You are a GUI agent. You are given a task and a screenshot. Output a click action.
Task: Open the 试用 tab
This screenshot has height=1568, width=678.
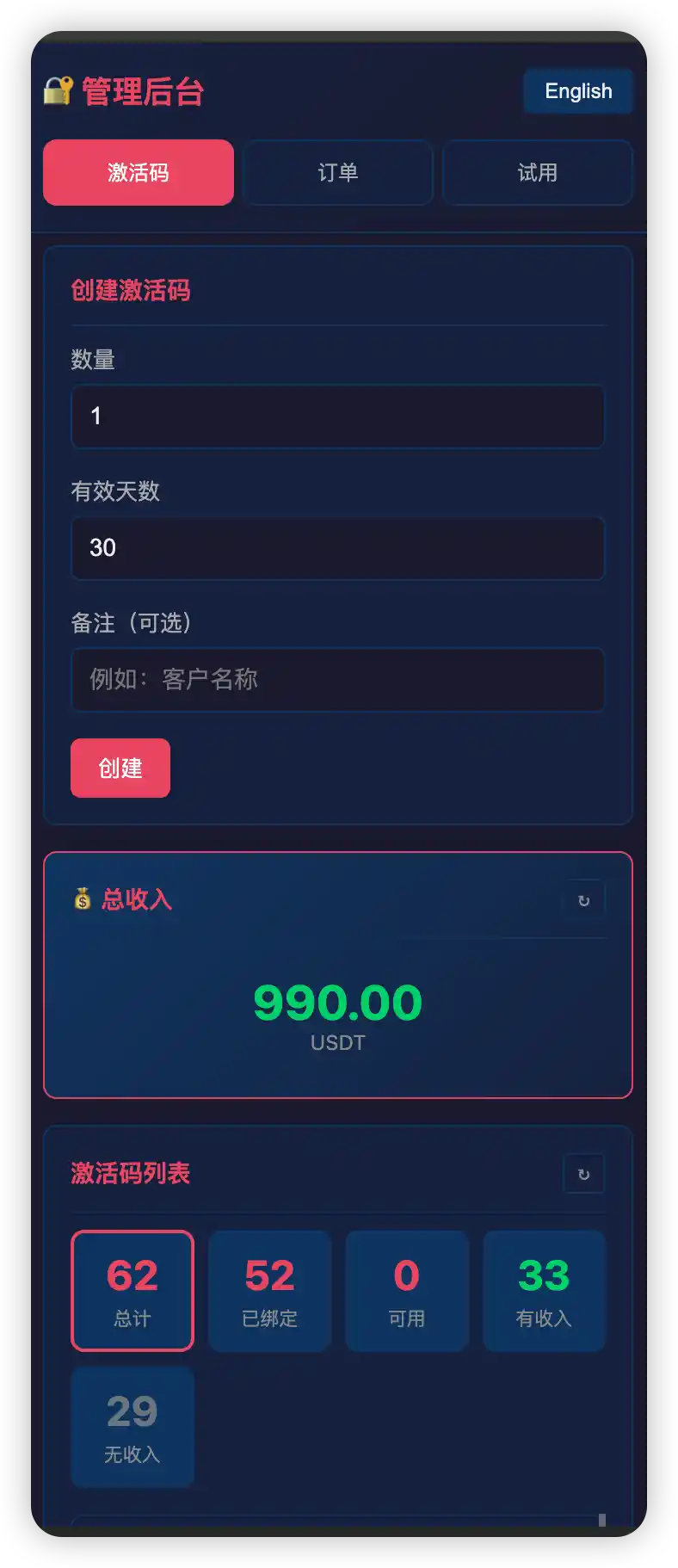point(537,172)
